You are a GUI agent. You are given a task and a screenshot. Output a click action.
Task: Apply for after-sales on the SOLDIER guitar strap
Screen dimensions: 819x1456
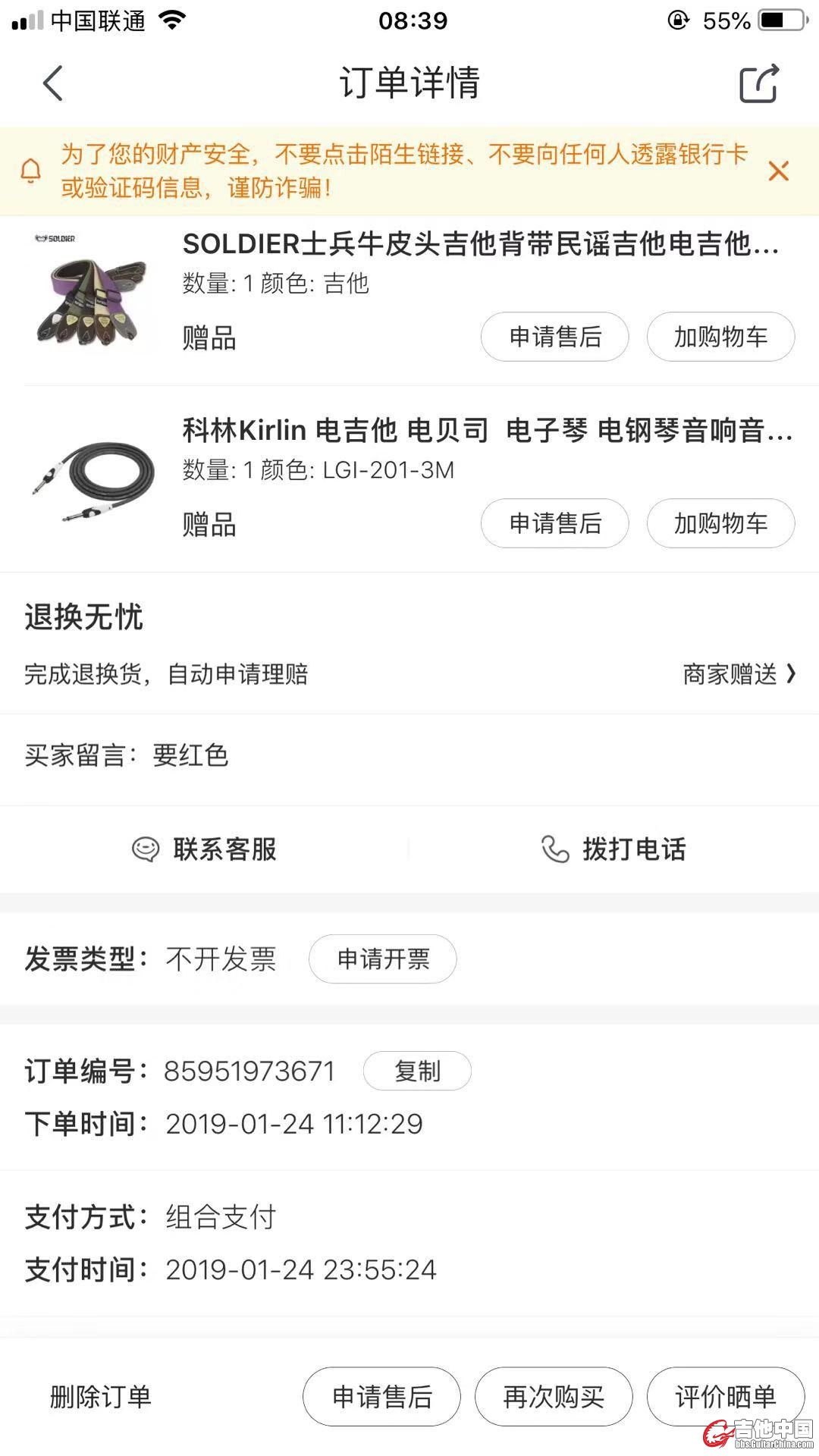coord(554,337)
